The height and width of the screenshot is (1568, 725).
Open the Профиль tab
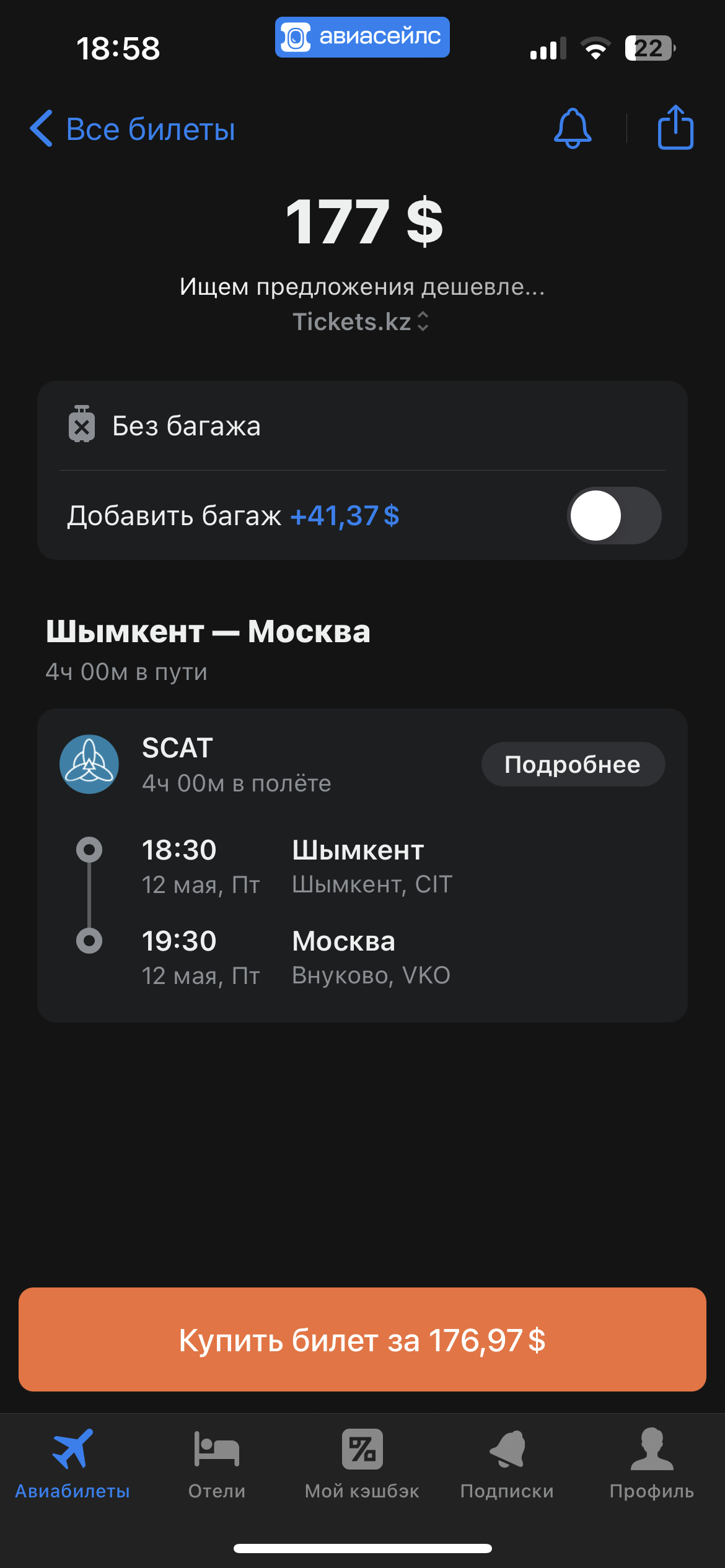pyautogui.click(x=651, y=1464)
